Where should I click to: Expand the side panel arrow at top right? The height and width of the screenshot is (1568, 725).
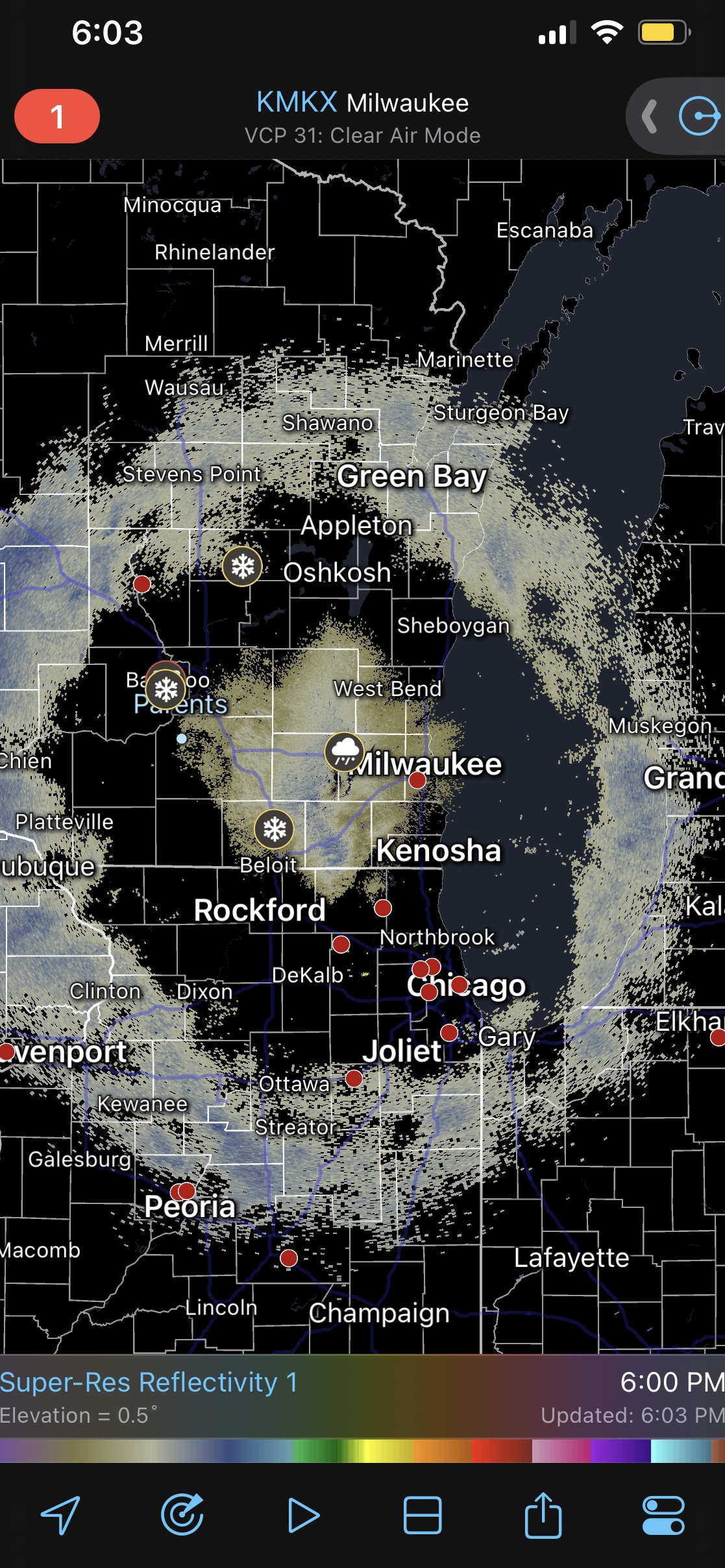tap(650, 117)
